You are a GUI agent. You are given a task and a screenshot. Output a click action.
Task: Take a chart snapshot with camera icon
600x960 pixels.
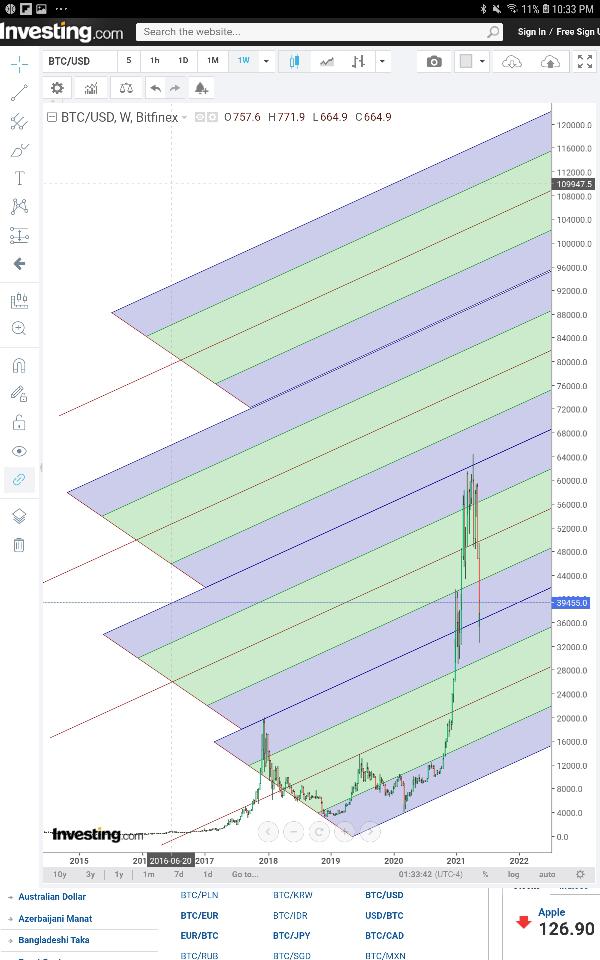click(434, 62)
